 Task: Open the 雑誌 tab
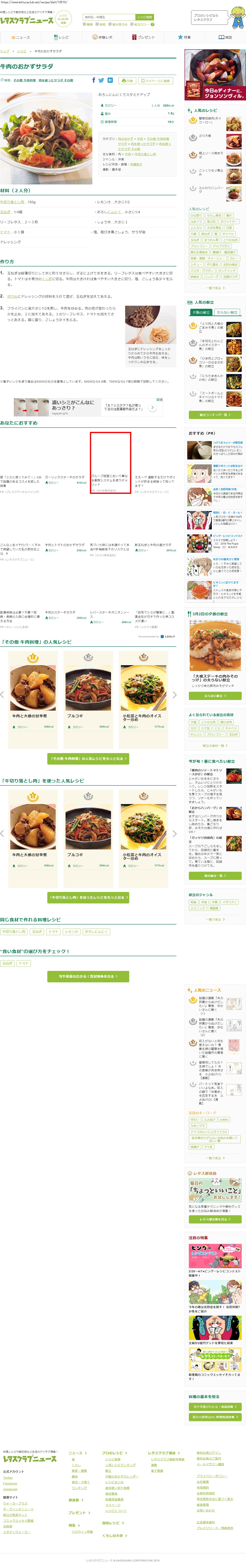226,37
